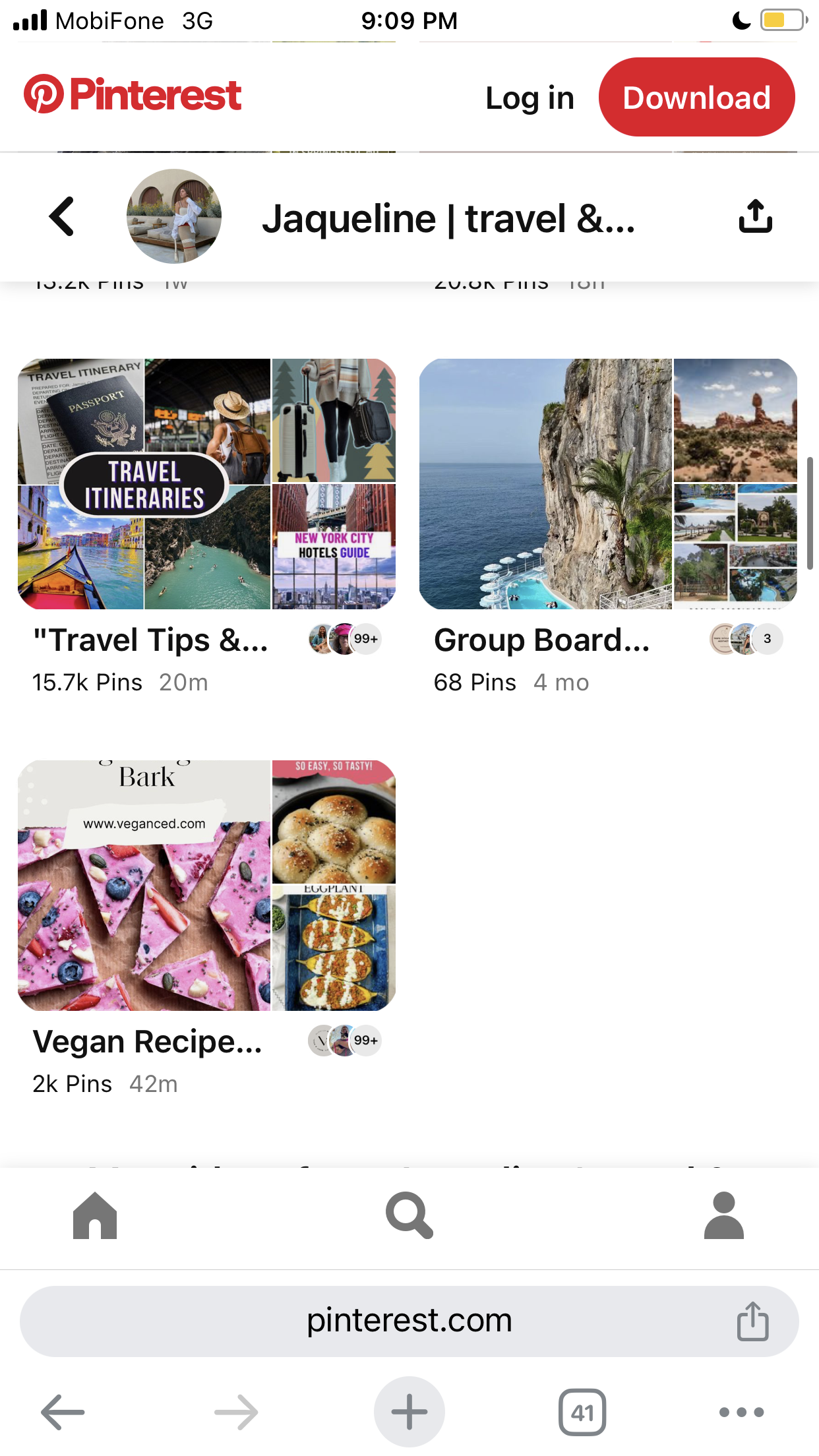
Task: Navigate back in the browser
Action: coord(63,1412)
